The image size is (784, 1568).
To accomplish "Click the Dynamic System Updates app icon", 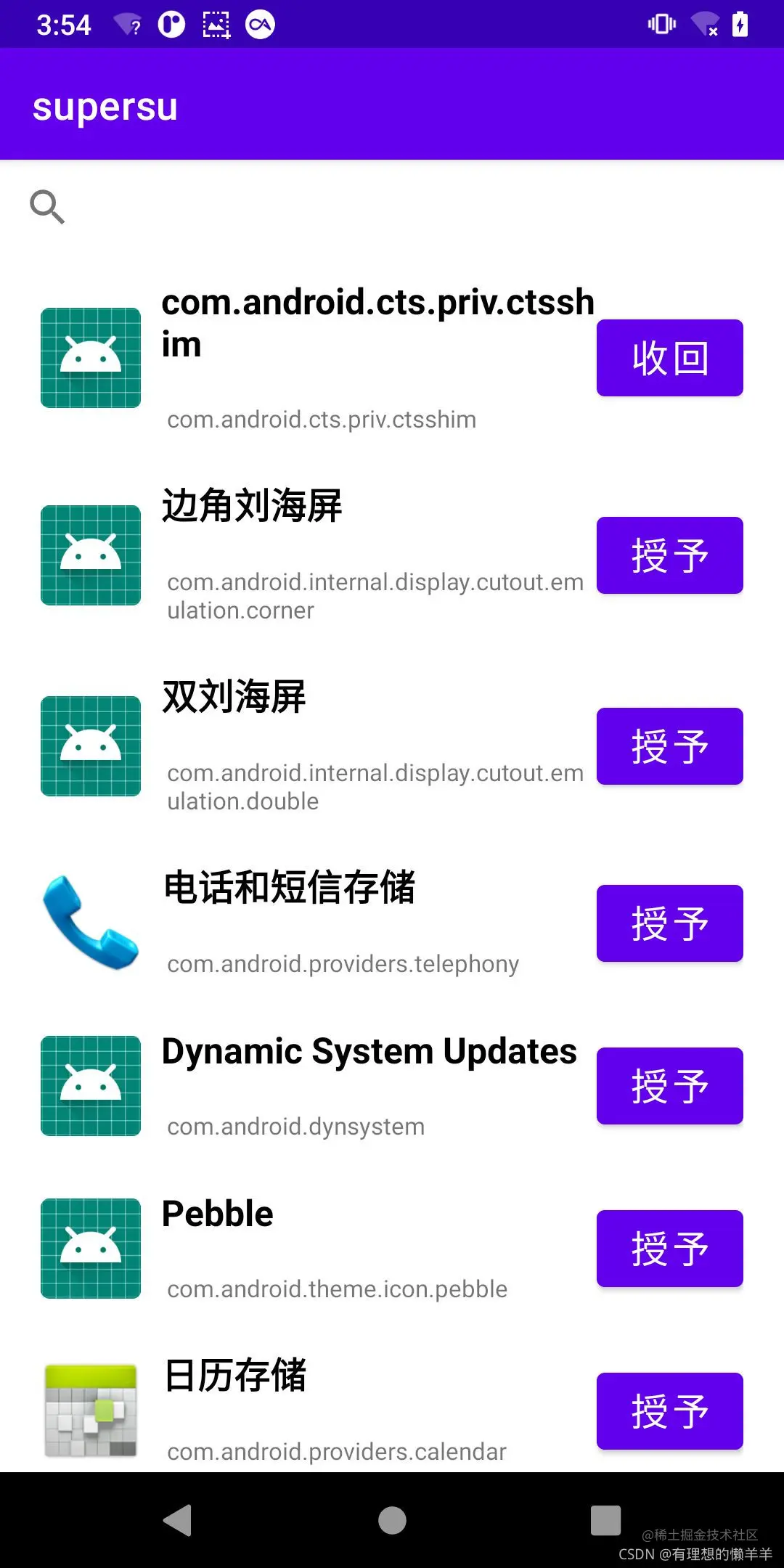I will pos(90,1086).
